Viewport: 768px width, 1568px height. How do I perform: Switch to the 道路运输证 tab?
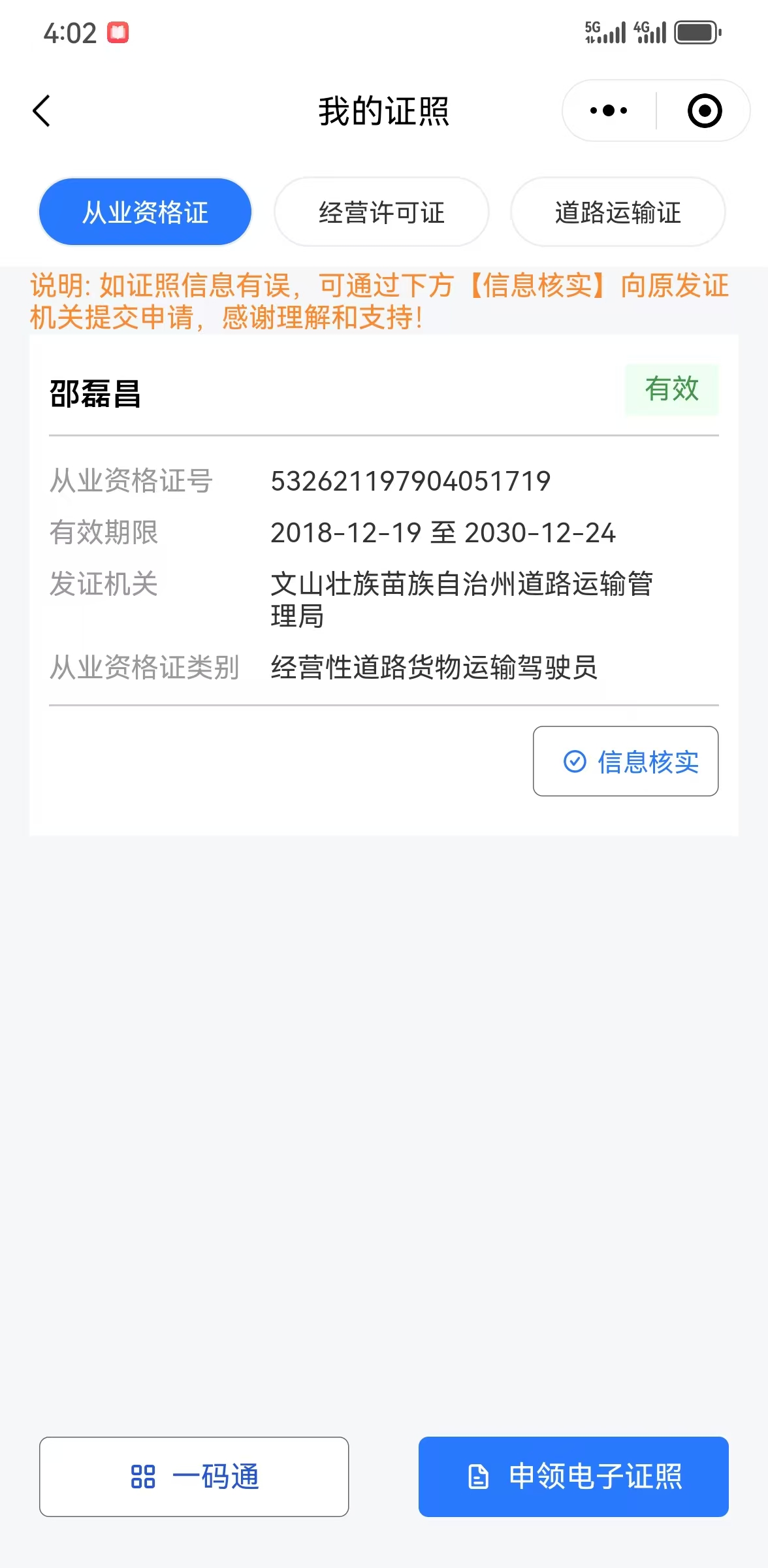coord(618,212)
